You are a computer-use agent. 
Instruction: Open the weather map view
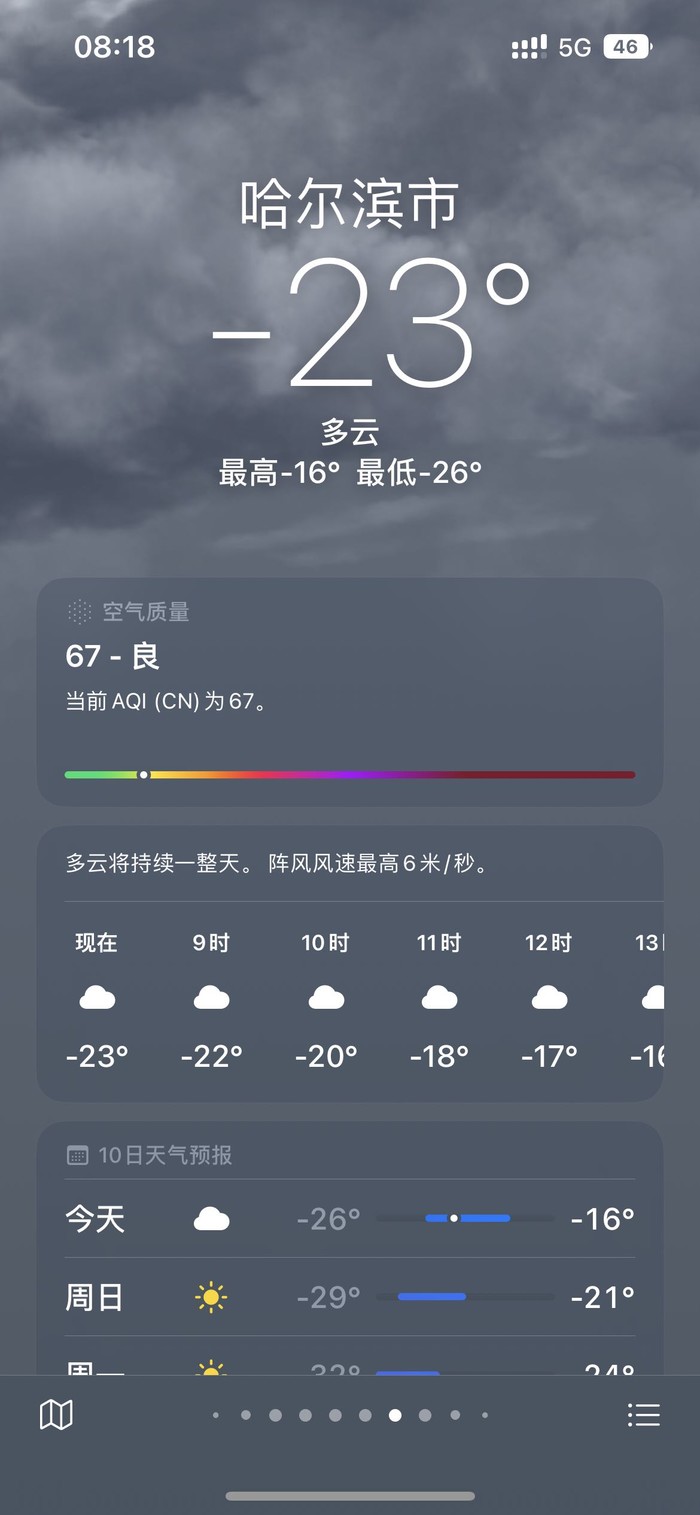click(x=56, y=1414)
